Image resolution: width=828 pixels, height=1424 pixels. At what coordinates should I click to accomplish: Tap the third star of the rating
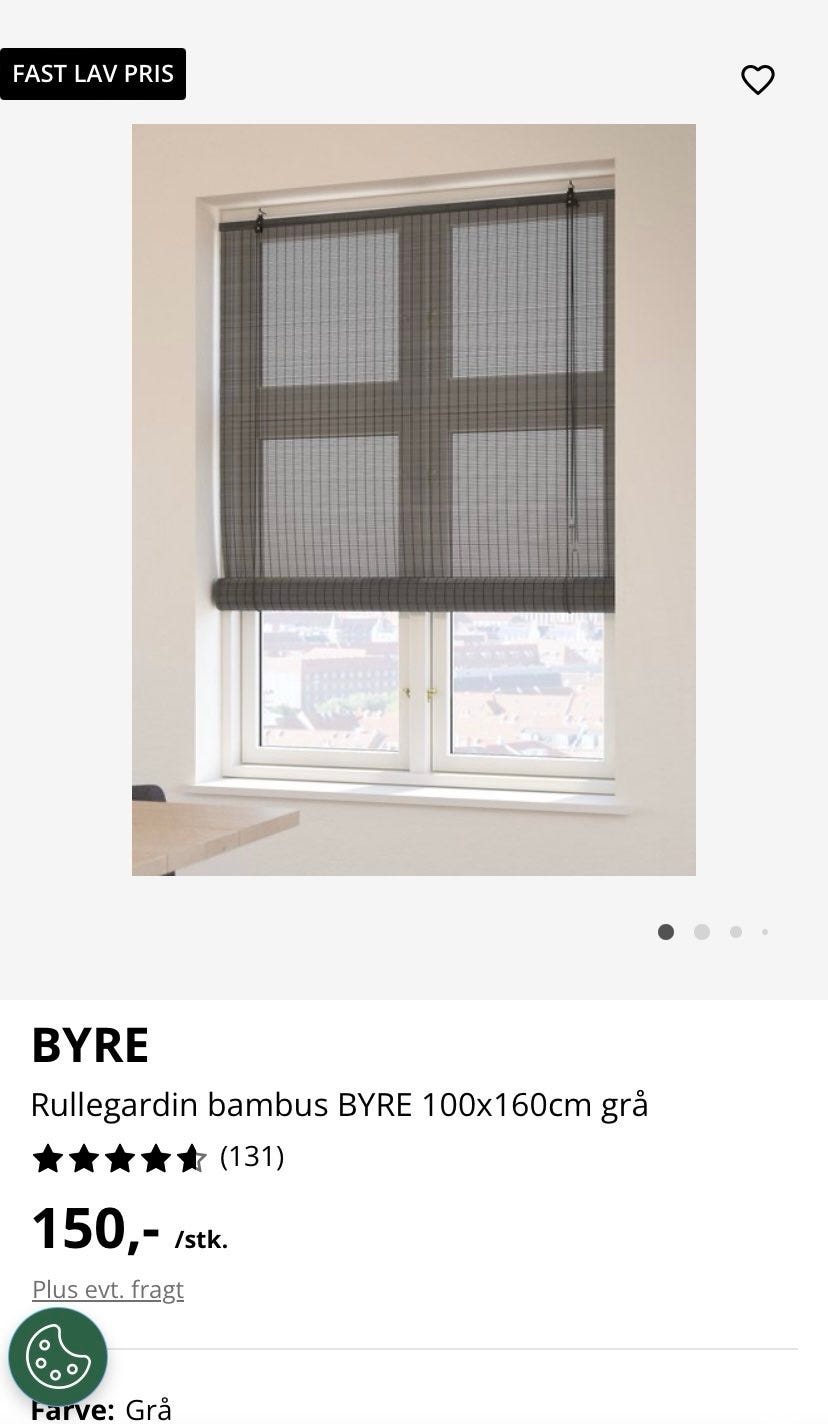120,1159
